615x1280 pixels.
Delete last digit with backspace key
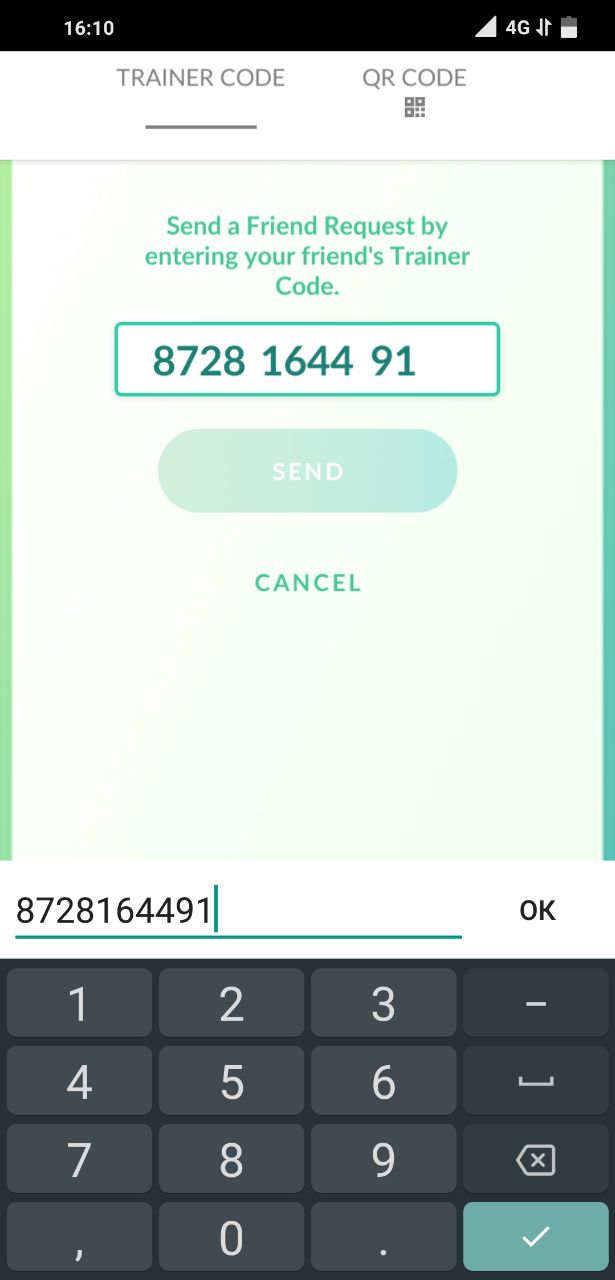[536, 1160]
